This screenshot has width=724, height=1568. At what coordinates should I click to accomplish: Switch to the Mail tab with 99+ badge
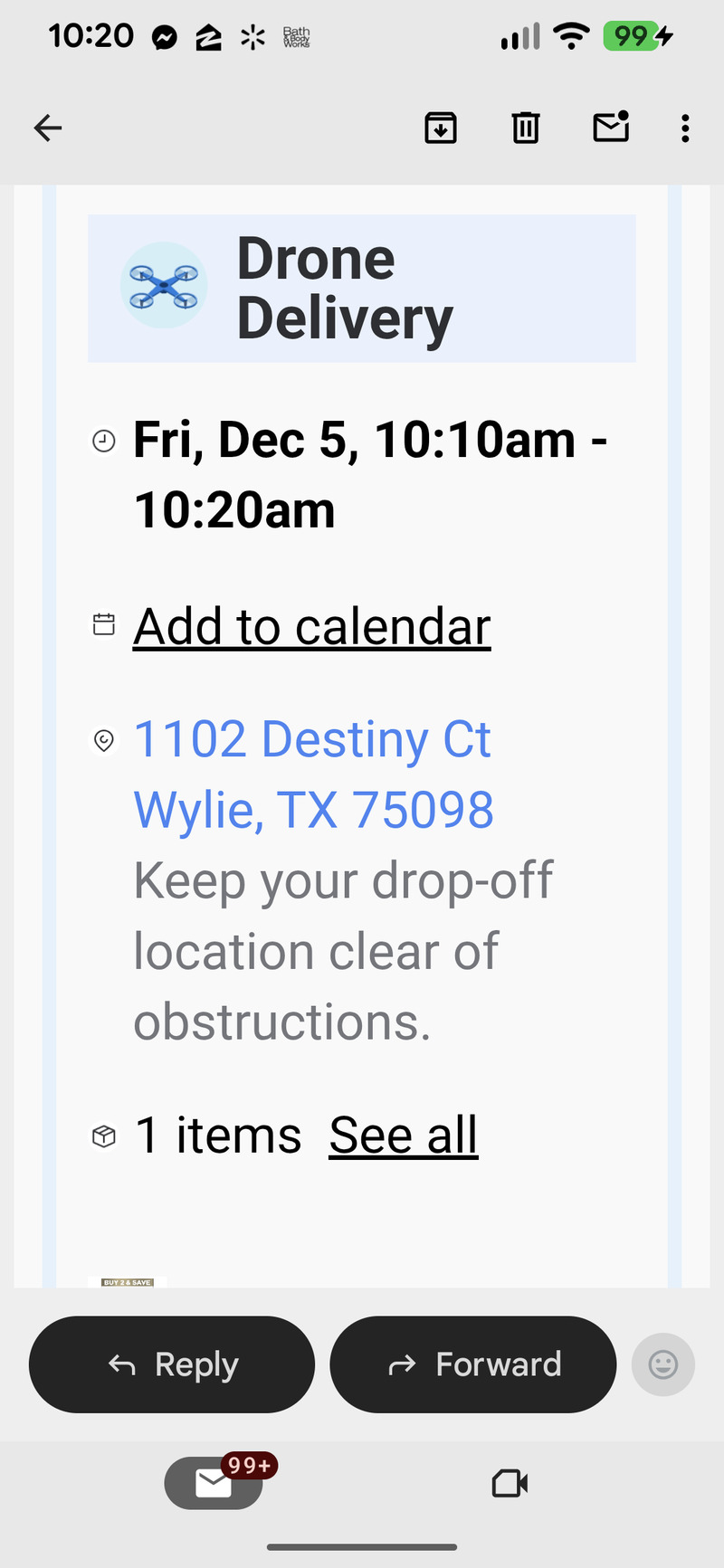click(214, 1483)
